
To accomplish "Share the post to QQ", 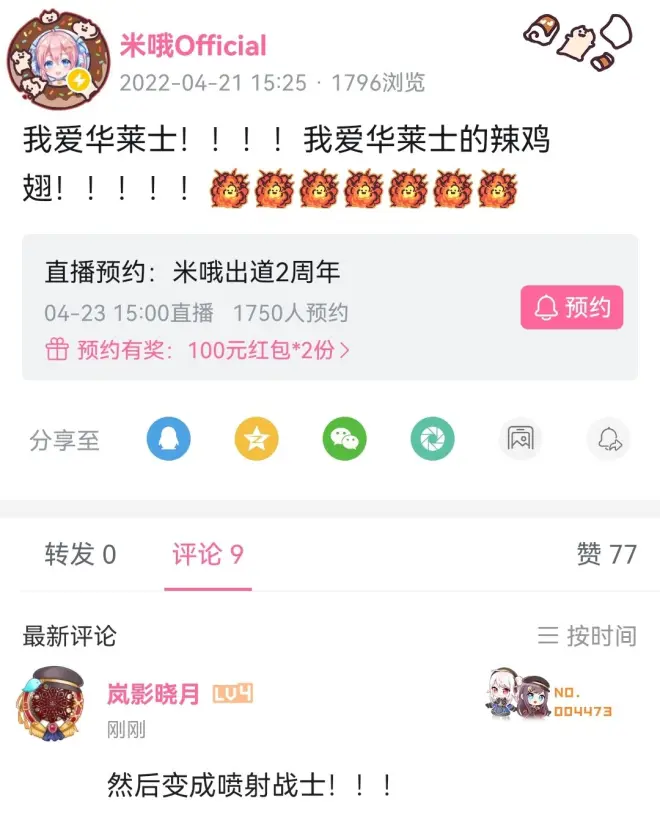I will [168, 439].
